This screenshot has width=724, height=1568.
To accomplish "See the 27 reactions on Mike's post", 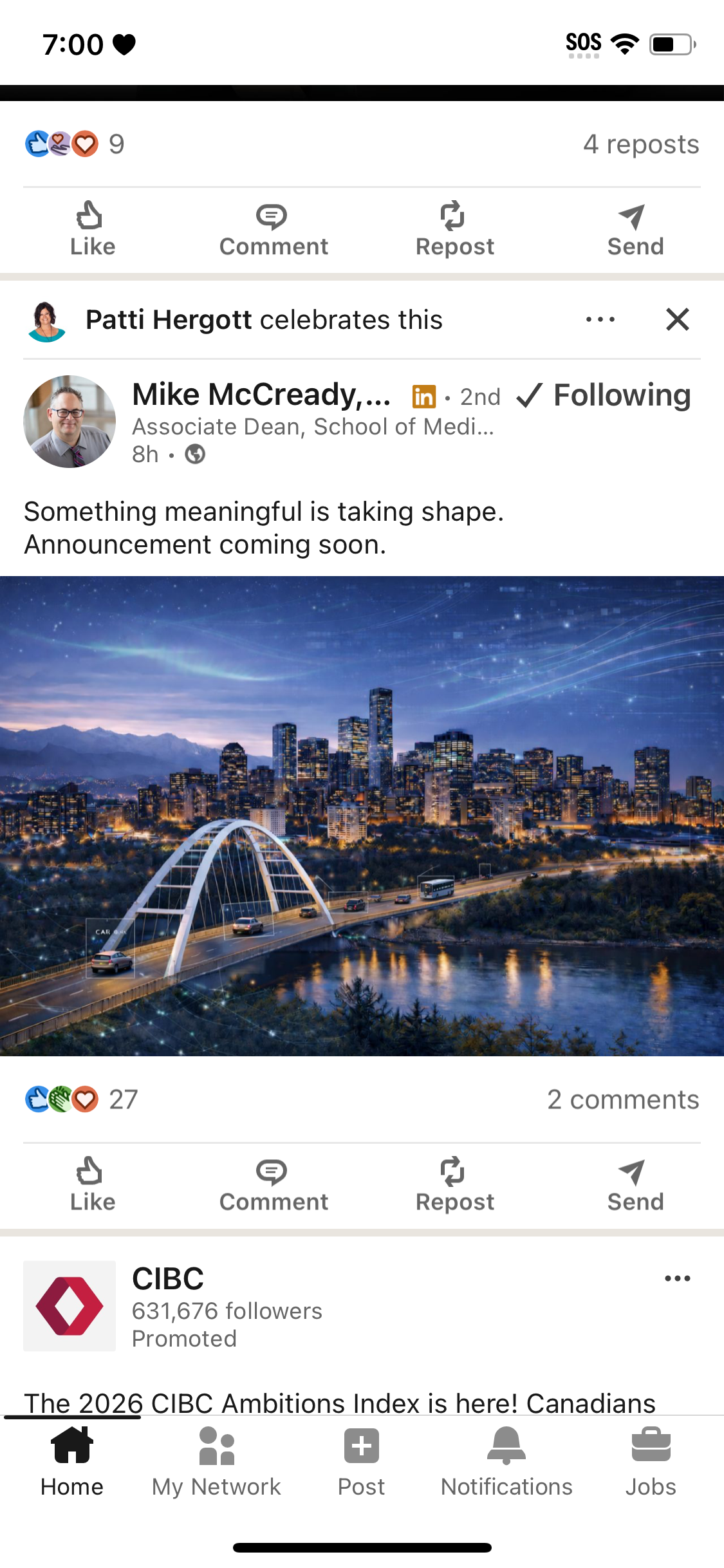I will click(82, 1099).
